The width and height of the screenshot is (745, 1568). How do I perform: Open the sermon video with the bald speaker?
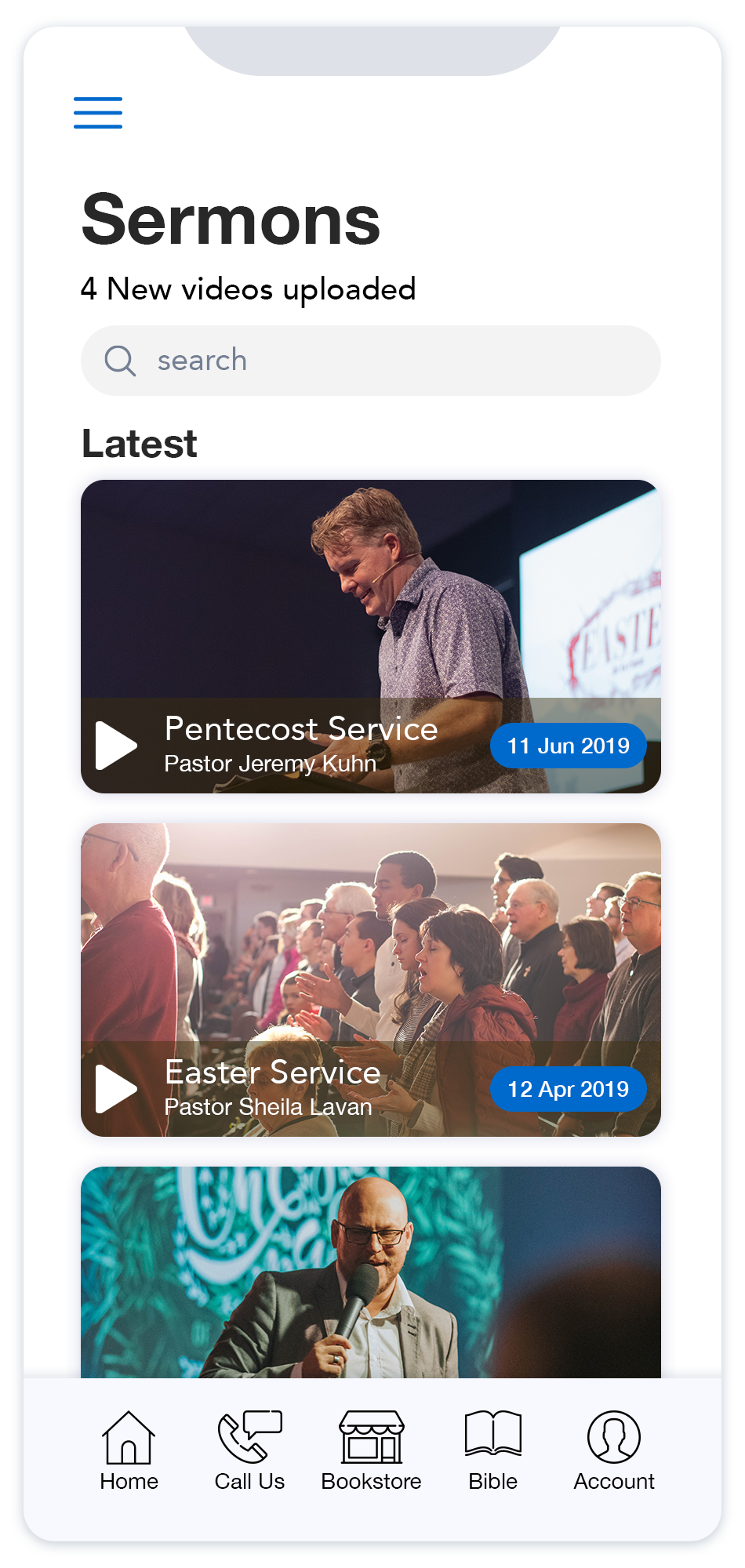370,1272
